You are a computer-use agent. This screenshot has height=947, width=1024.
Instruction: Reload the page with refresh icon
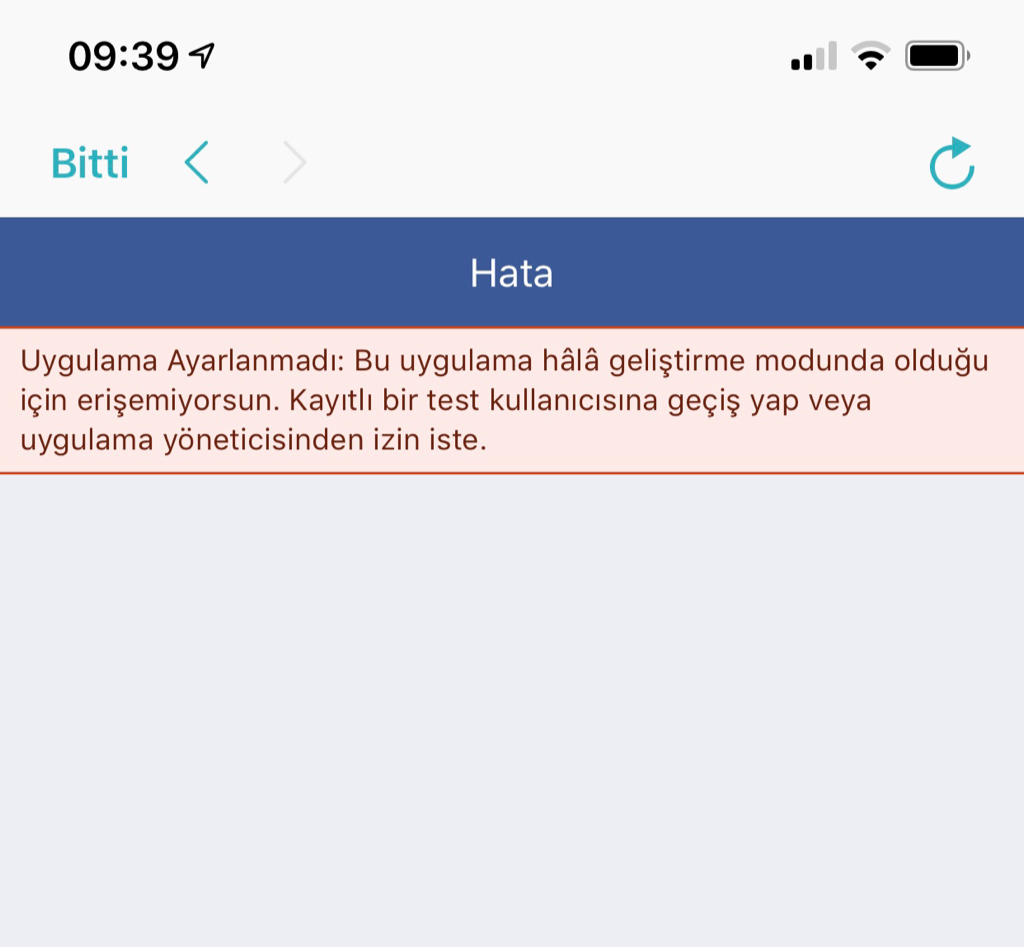point(951,164)
